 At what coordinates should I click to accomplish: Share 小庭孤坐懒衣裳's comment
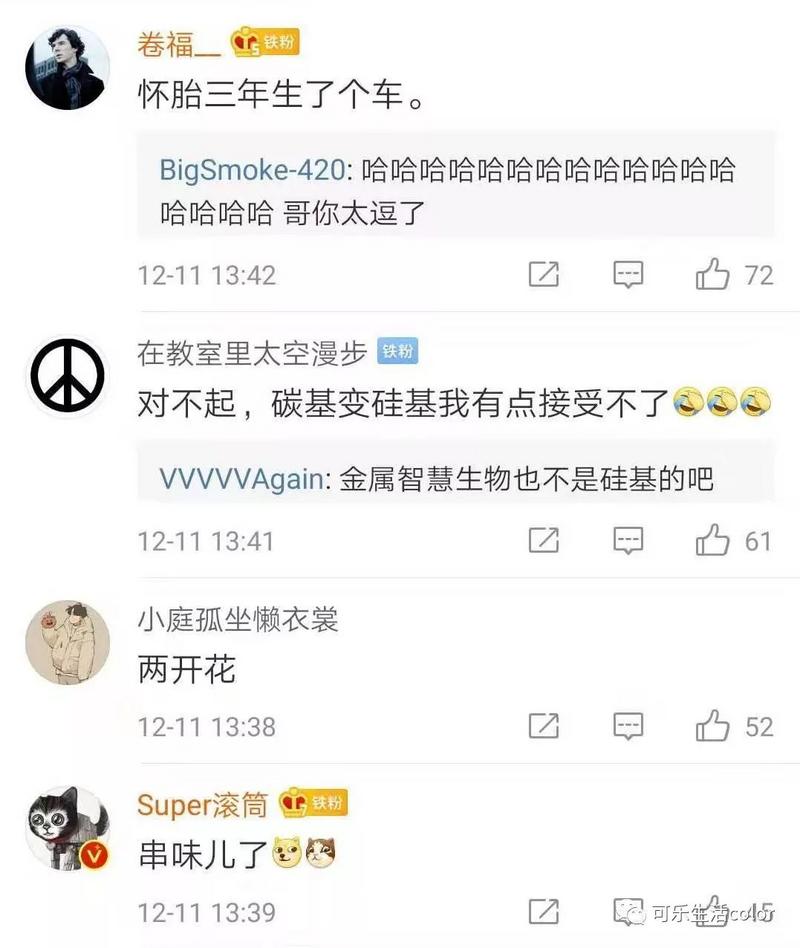(543, 726)
